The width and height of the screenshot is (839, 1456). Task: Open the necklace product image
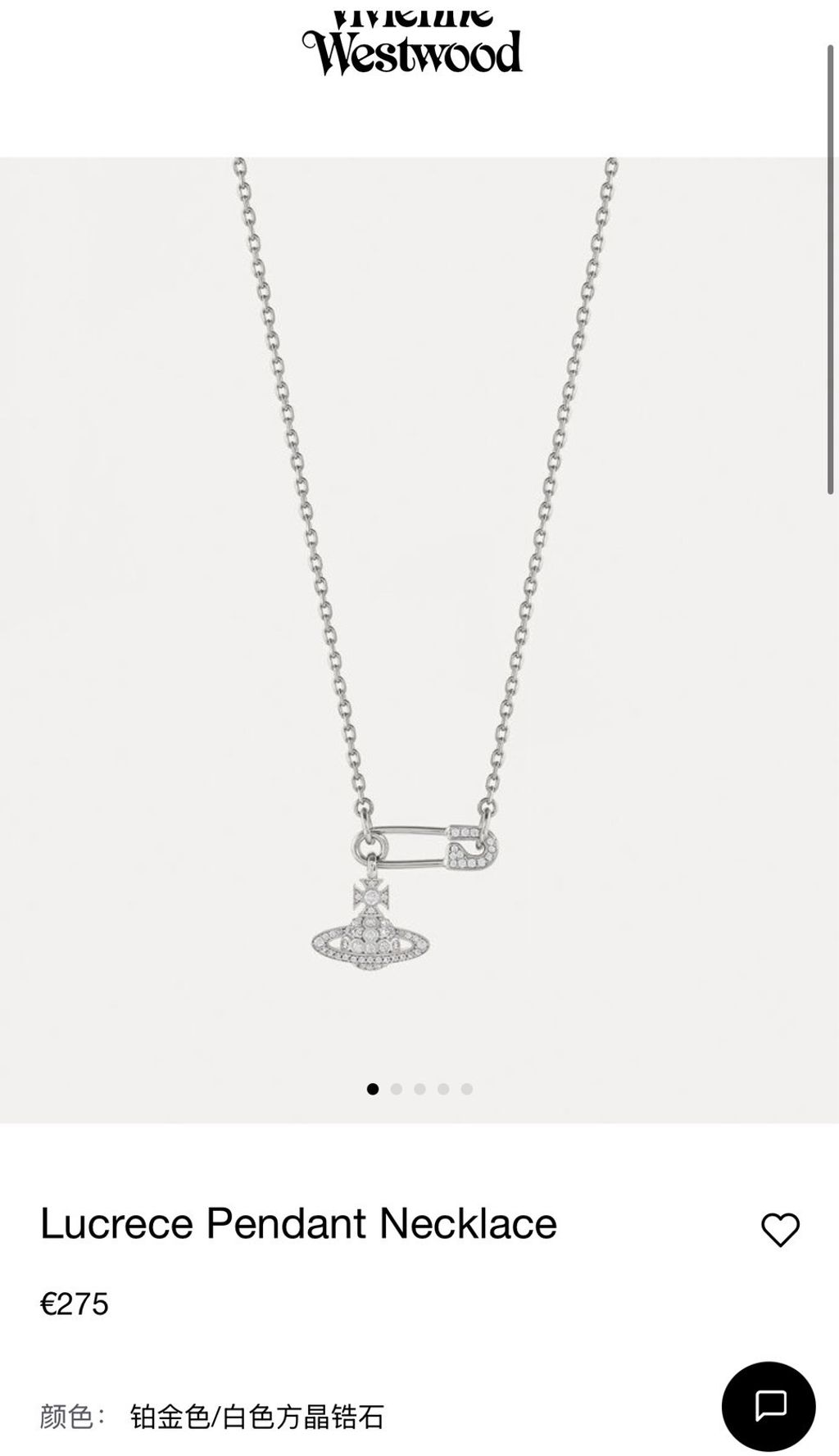419,623
